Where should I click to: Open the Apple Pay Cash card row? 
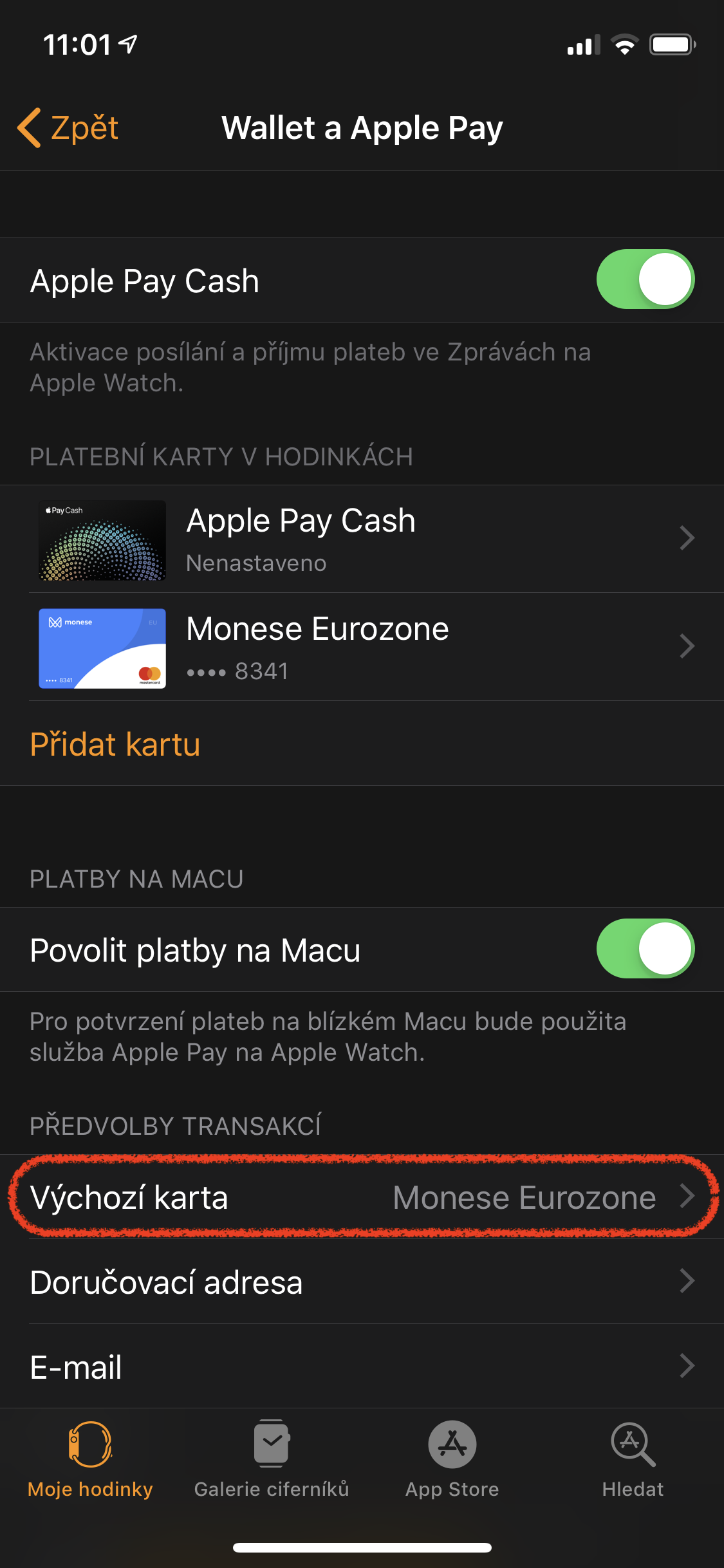click(362, 539)
